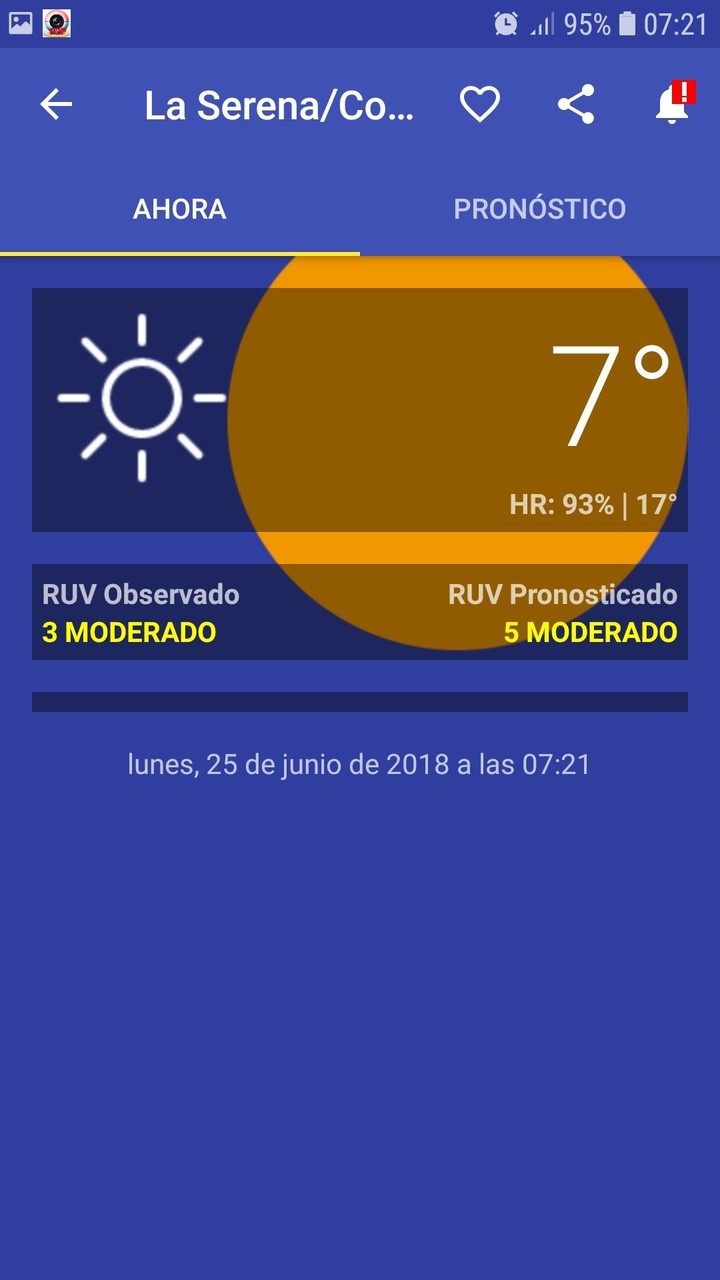Image resolution: width=720 pixels, height=1280 pixels.
Task: Tap the truncated title La Serena/Co...
Action: coord(280,103)
